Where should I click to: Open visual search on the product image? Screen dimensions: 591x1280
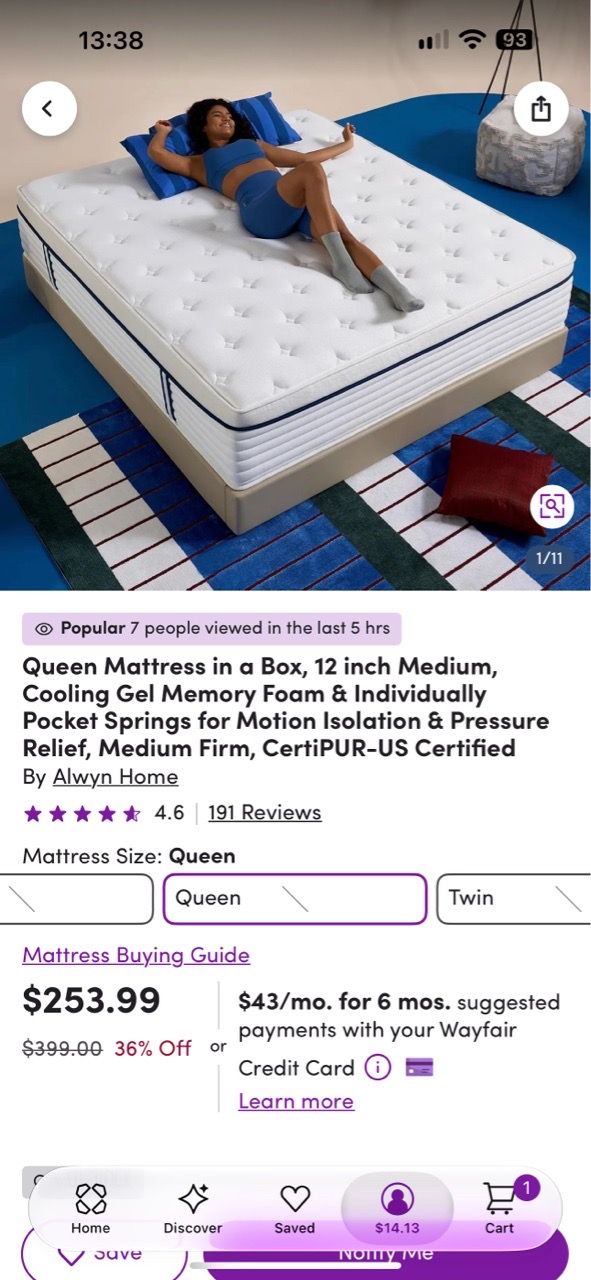pyautogui.click(x=552, y=506)
